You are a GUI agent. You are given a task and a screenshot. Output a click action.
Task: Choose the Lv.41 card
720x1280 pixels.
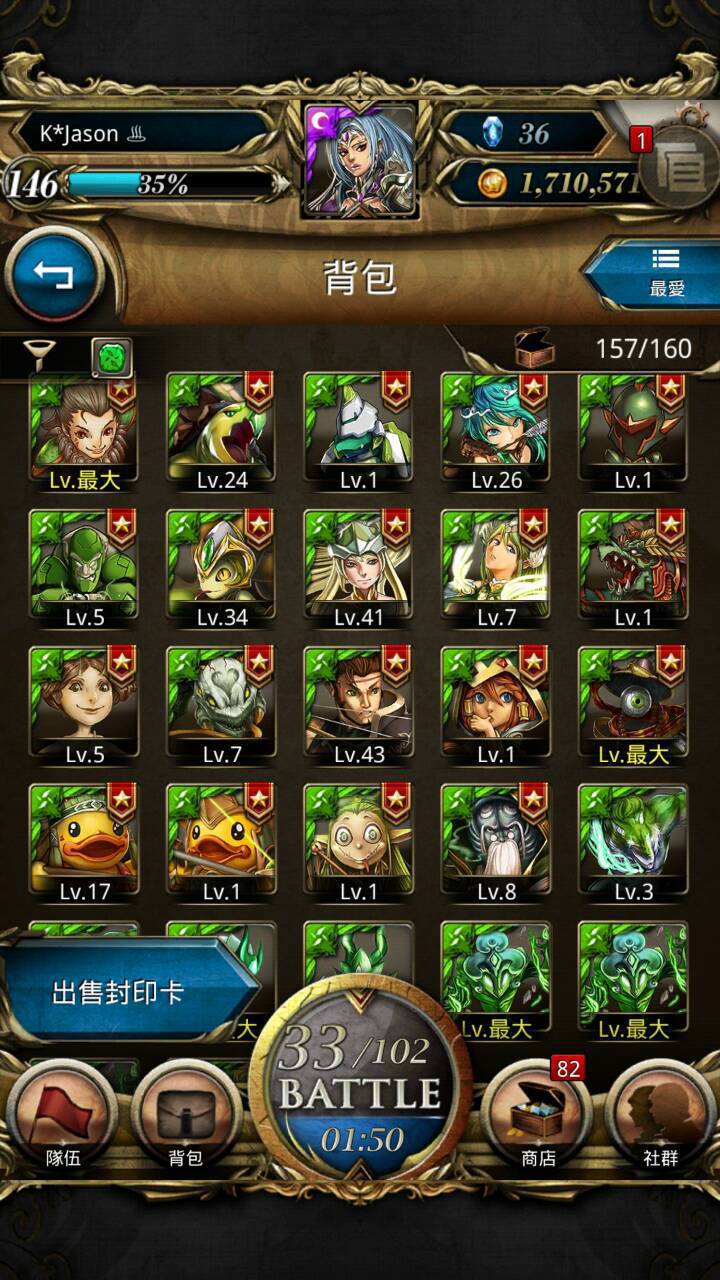358,569
